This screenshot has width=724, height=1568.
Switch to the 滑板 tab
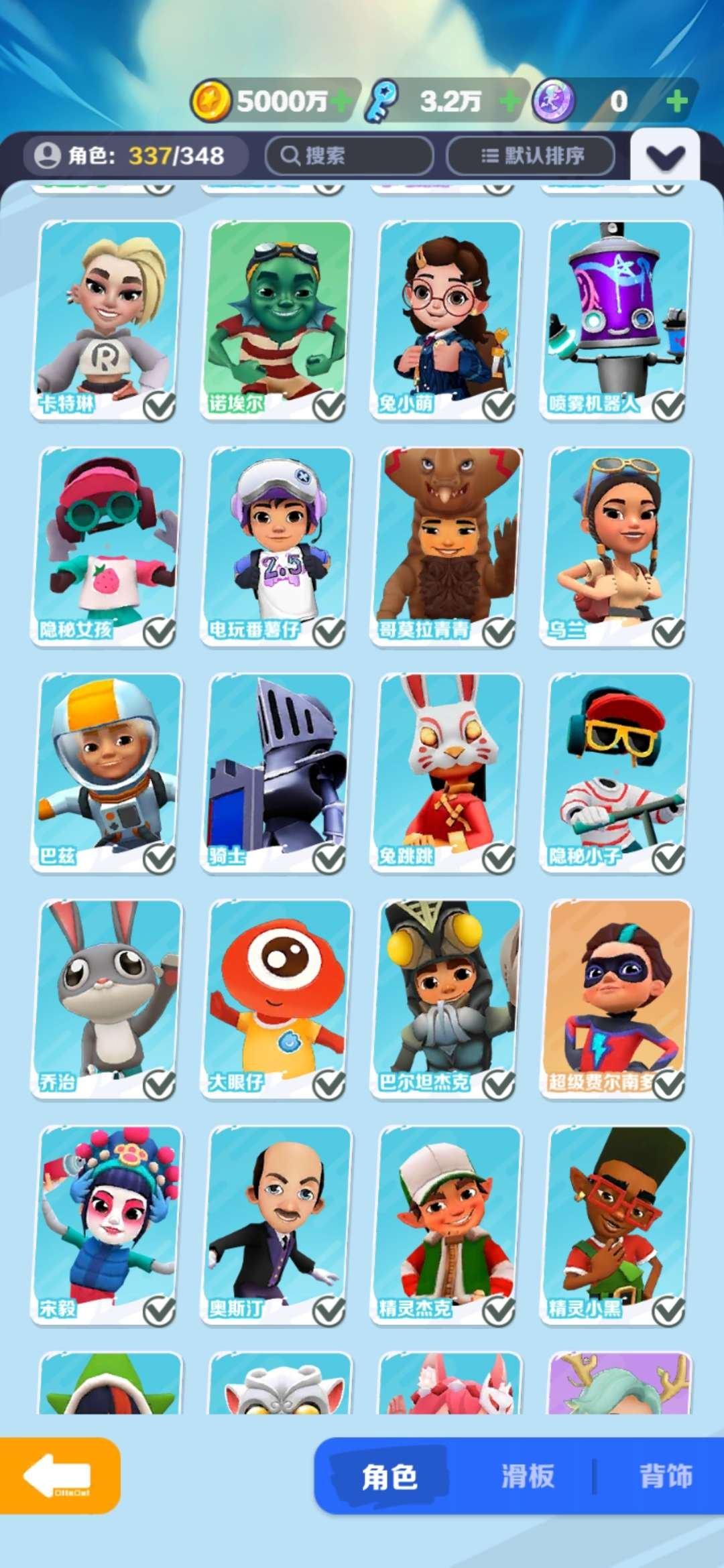coord(528,1476)
